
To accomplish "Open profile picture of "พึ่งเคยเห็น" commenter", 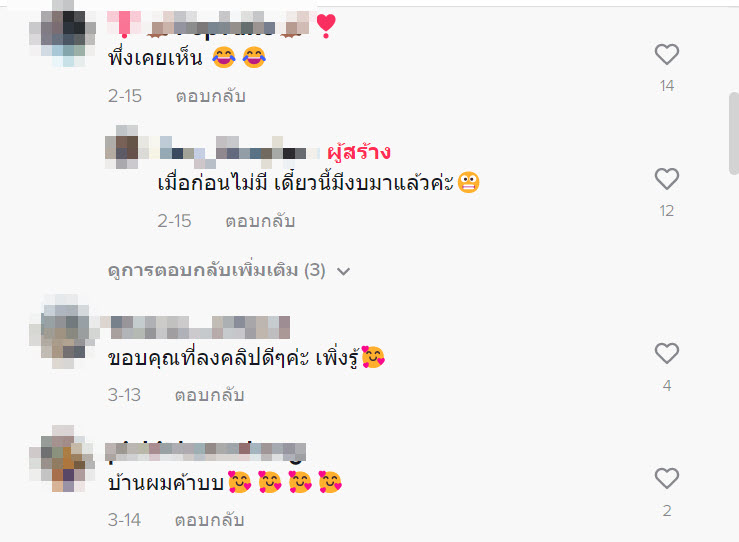I will 67,35.
